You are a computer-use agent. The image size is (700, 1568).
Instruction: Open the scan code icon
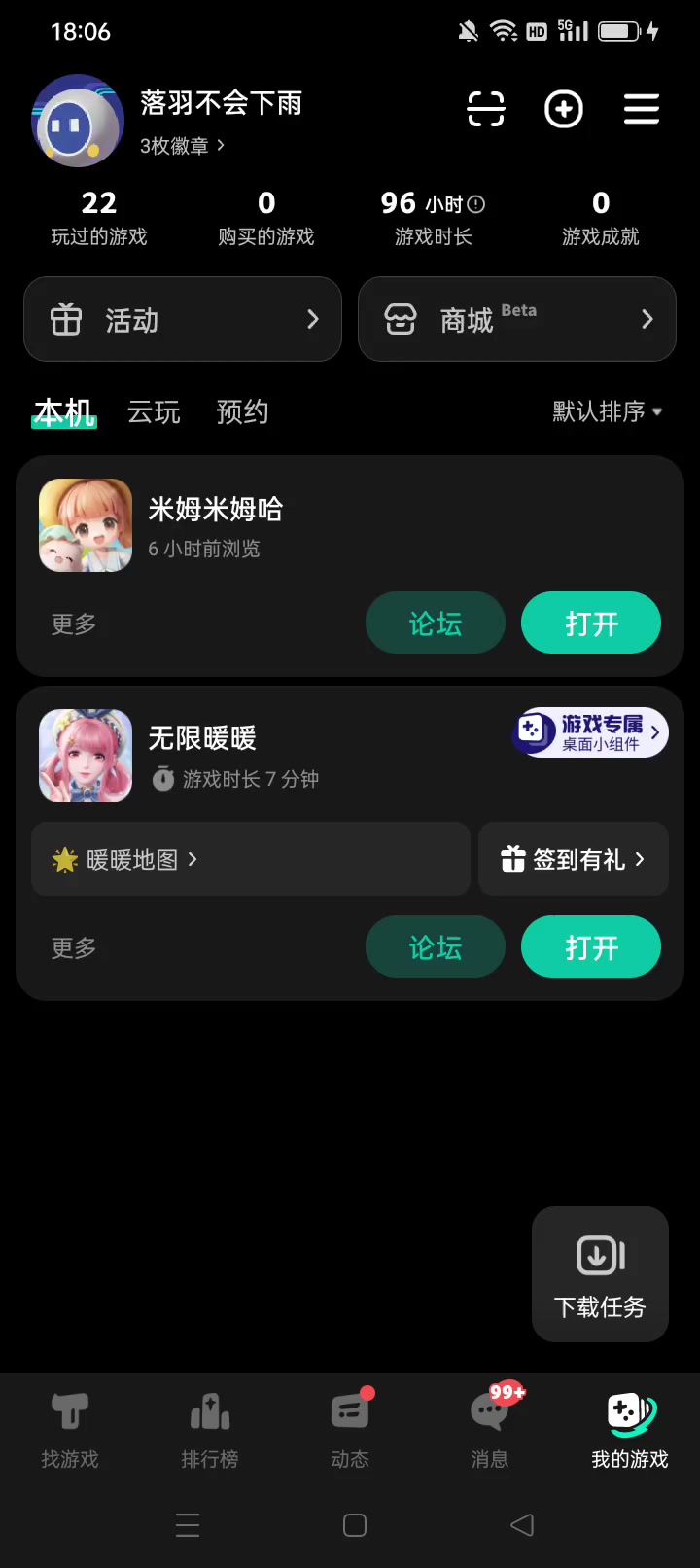(486, 109)
